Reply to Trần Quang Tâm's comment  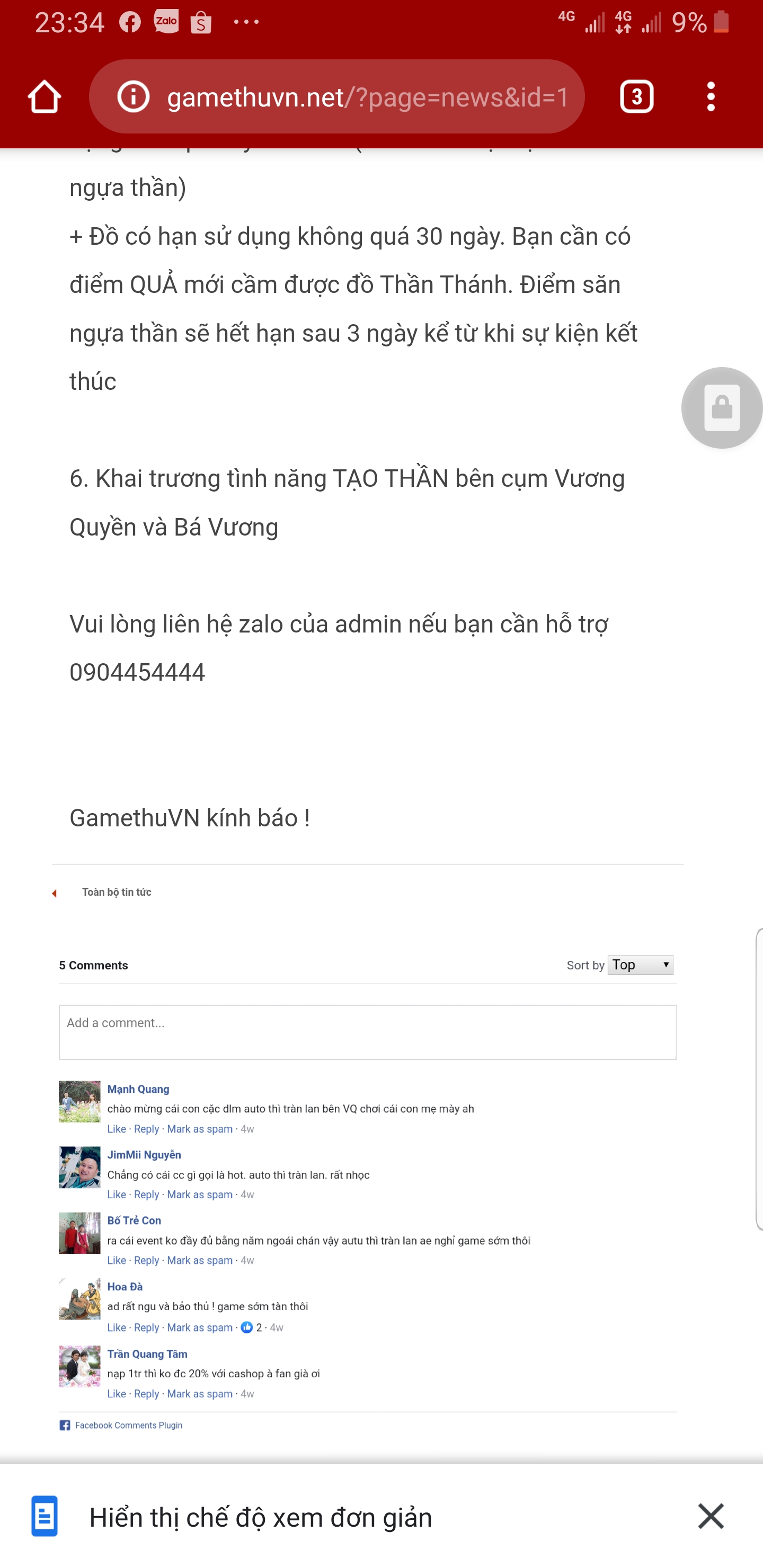coord(146,1394)
